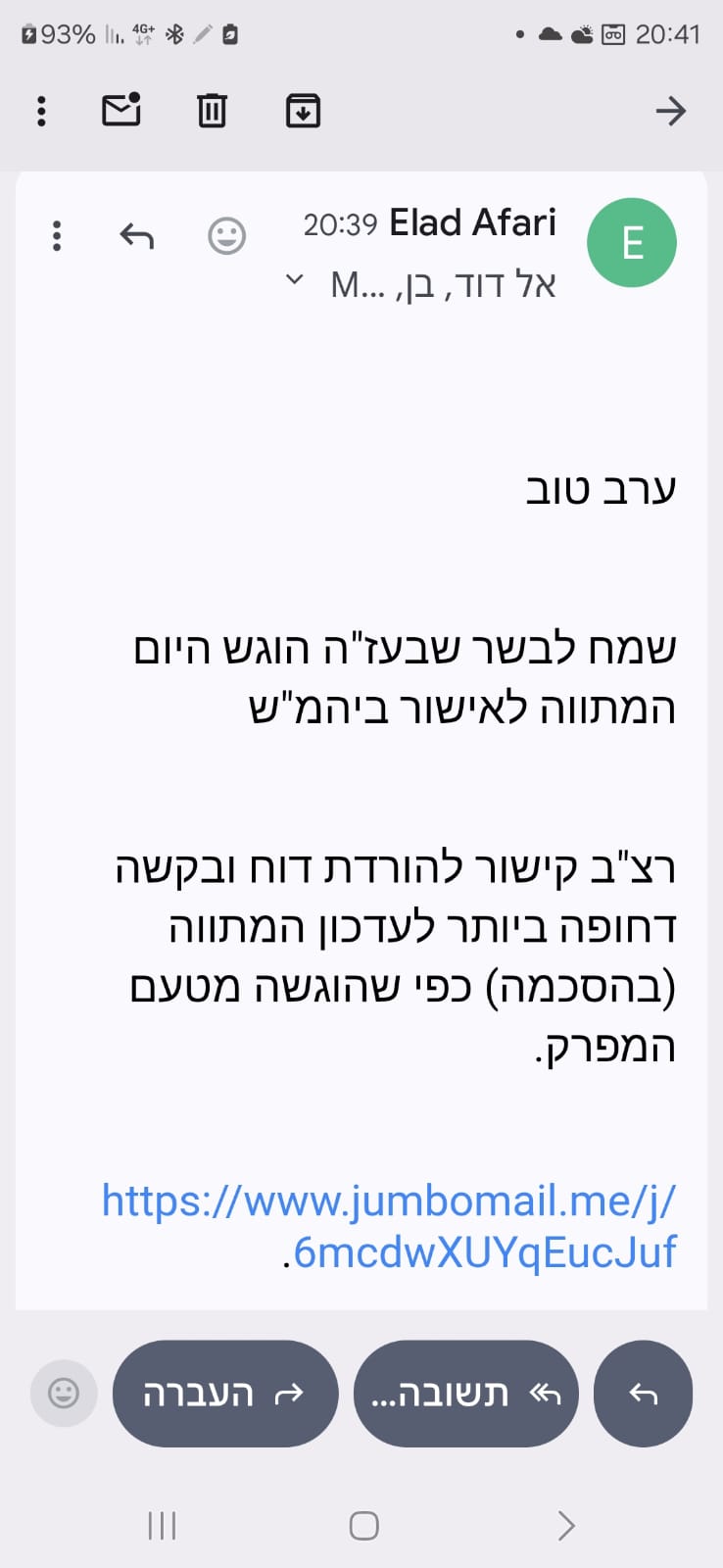
Task: Open message options next to Elad Afari
Action: click(57, 236)
